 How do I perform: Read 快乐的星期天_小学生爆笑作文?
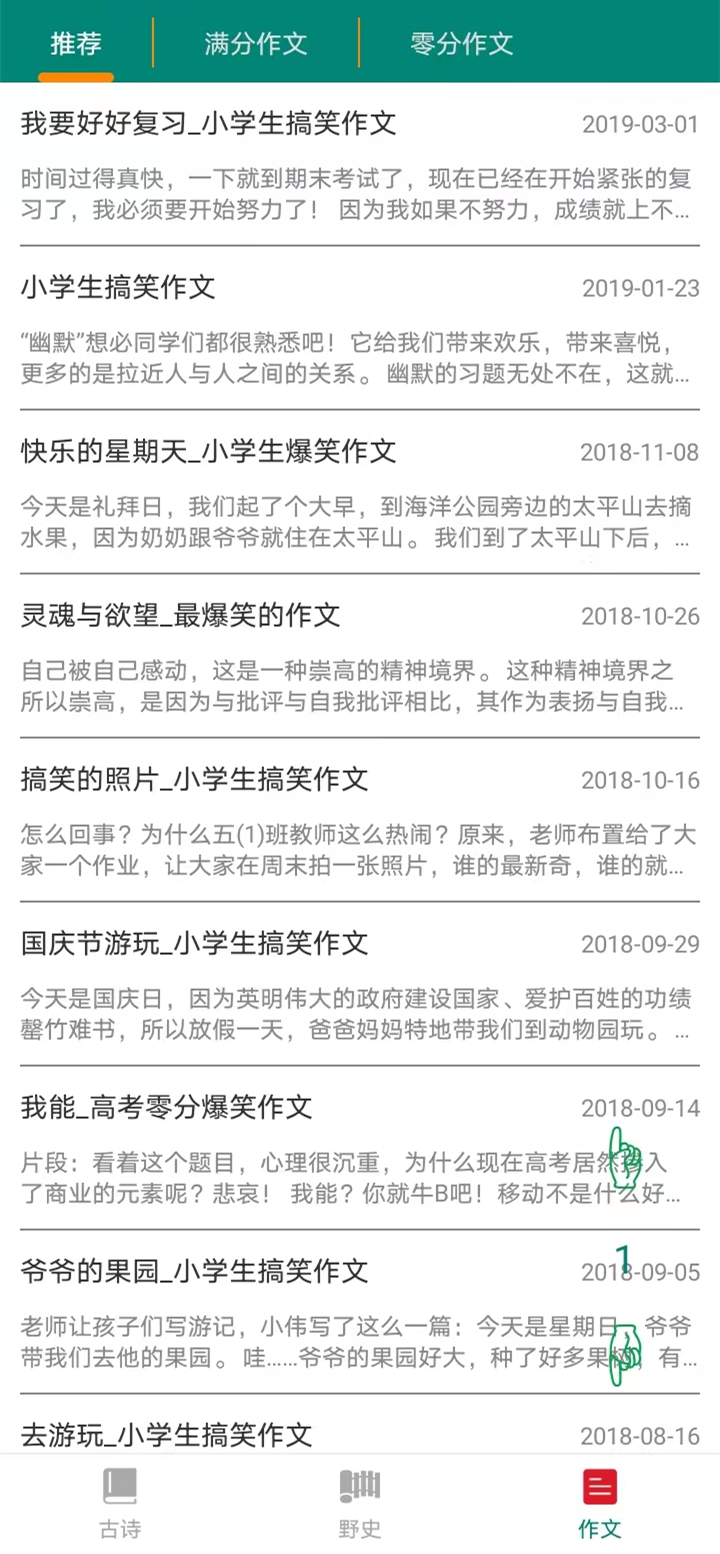click(208, 452)
